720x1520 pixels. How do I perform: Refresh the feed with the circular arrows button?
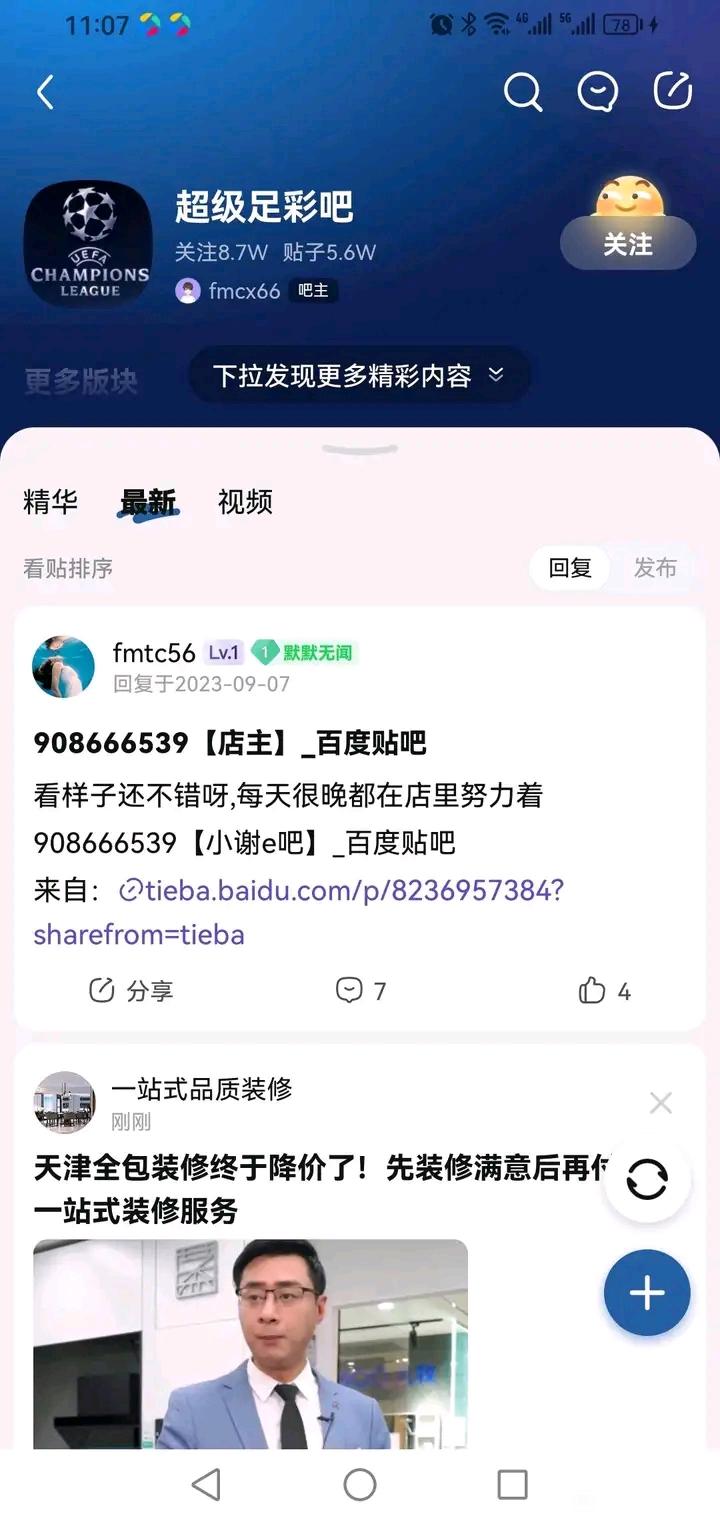pyautogui.click(x=647, y=1180)
